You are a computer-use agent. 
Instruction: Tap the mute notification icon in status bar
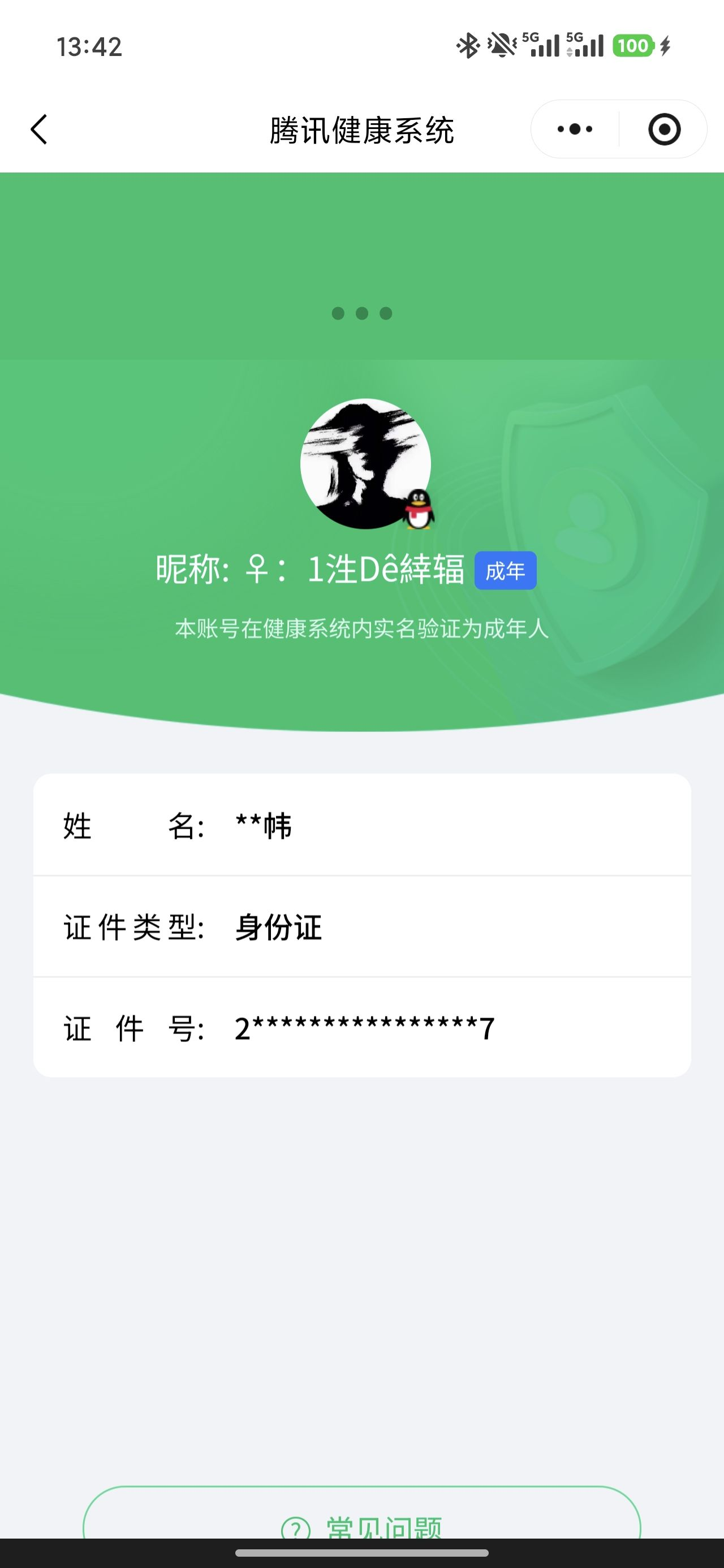(x=501, y=45)
